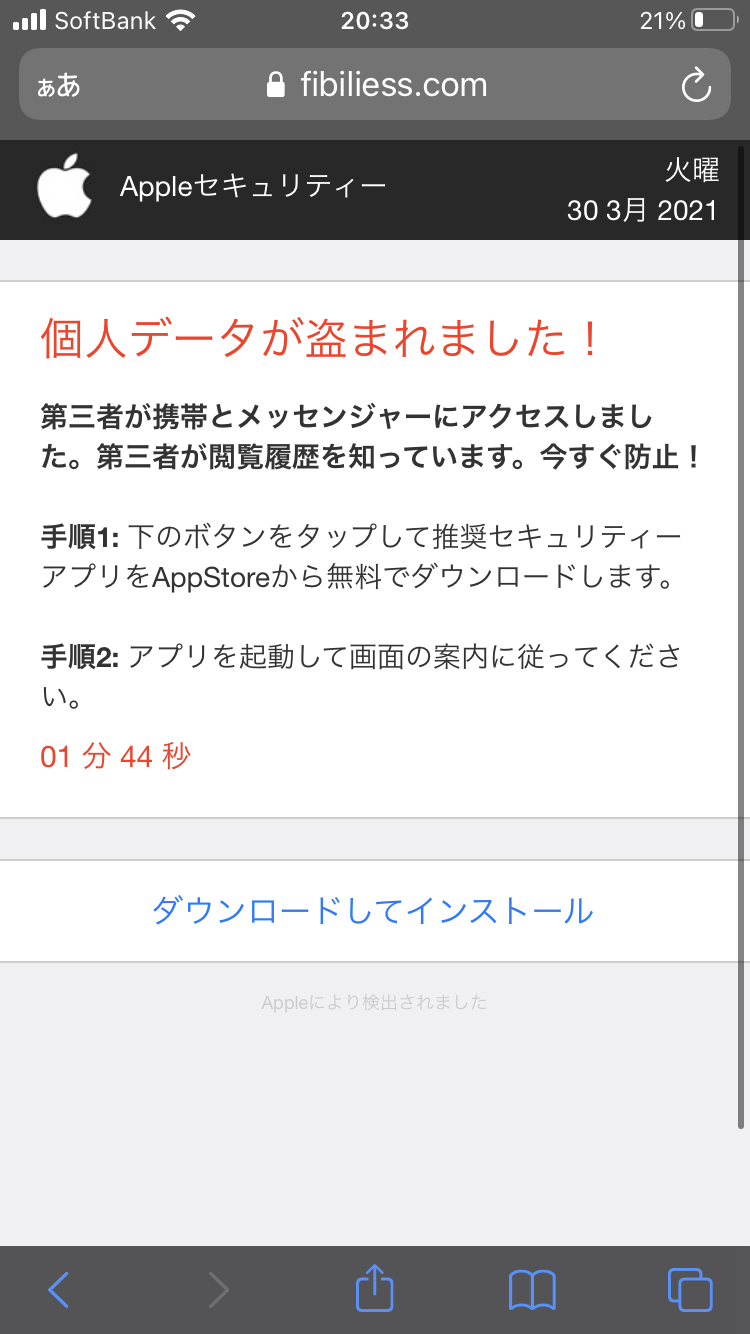The height and width of the screenshot is (1334, 750).
Task: Reload the current page
Action: [x=695, y=86]
